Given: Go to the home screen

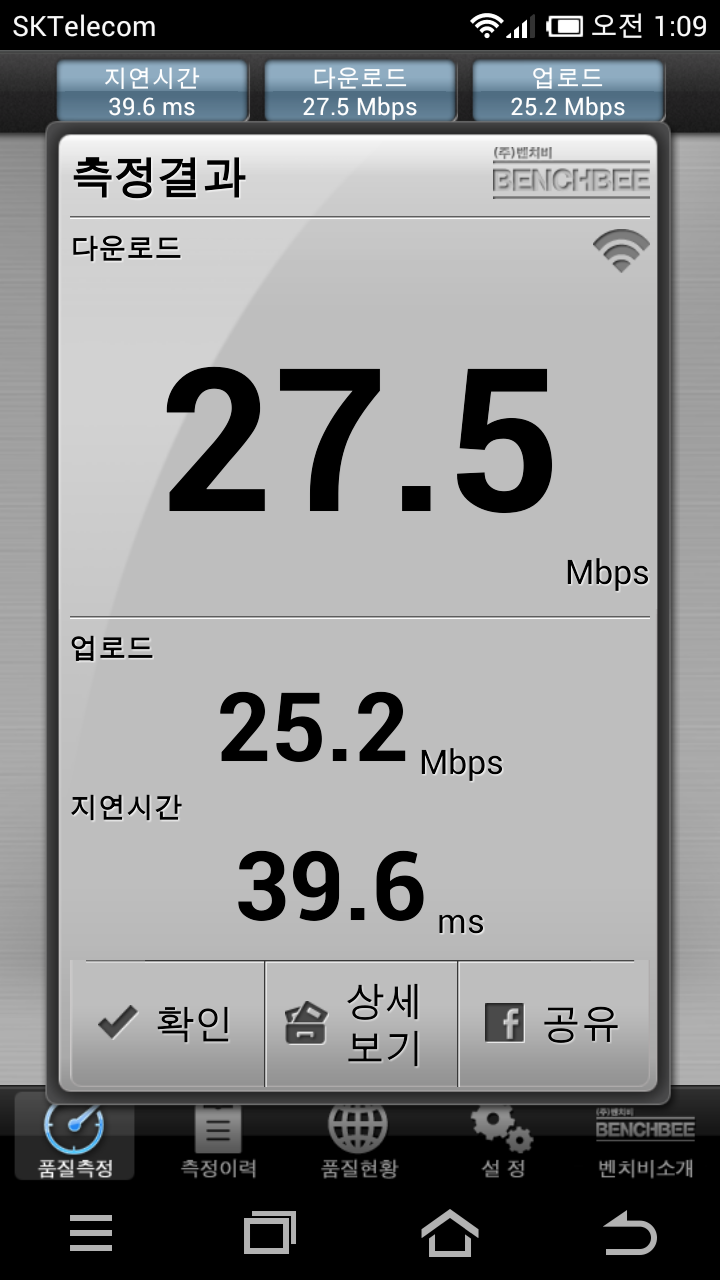Looking at the screenshot, I should [450, 1234].
